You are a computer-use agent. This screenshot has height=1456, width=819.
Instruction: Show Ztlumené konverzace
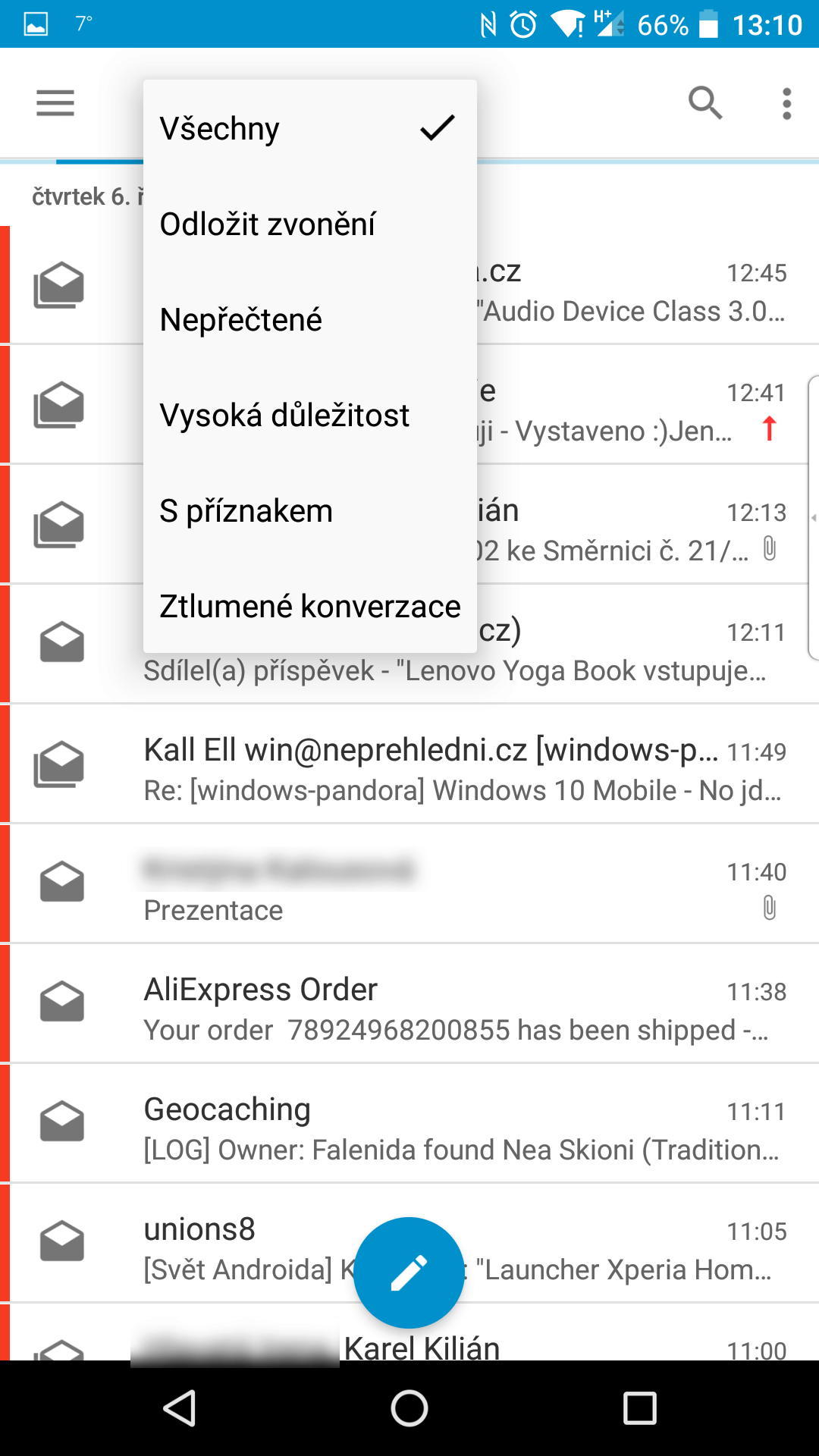pyautogui.click(x=309, y=606)
